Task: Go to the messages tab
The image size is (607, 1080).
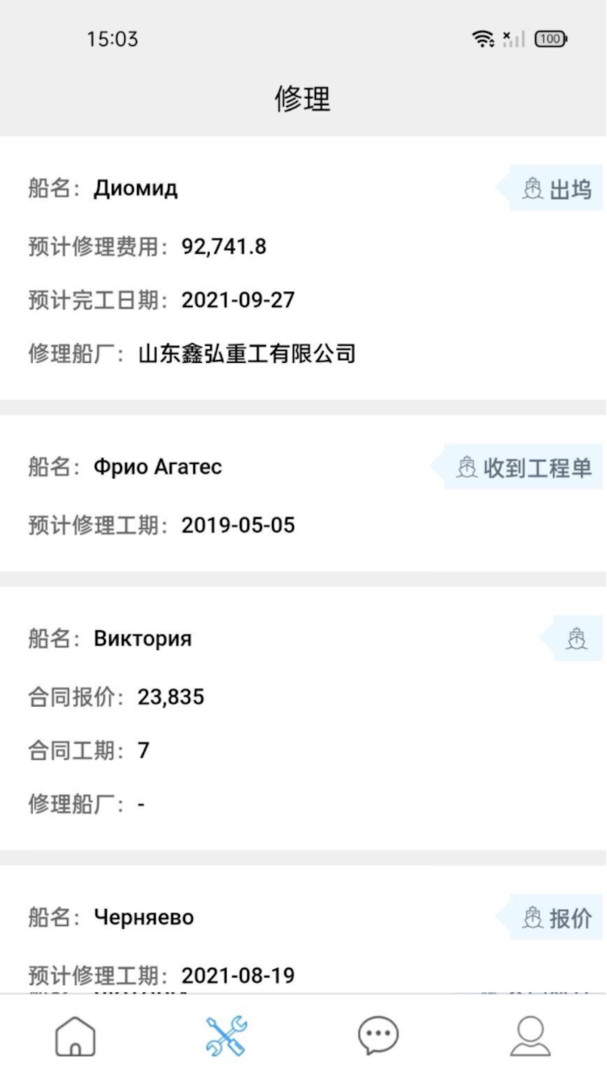Action: pyautogui.click(x=378, y=1036)
